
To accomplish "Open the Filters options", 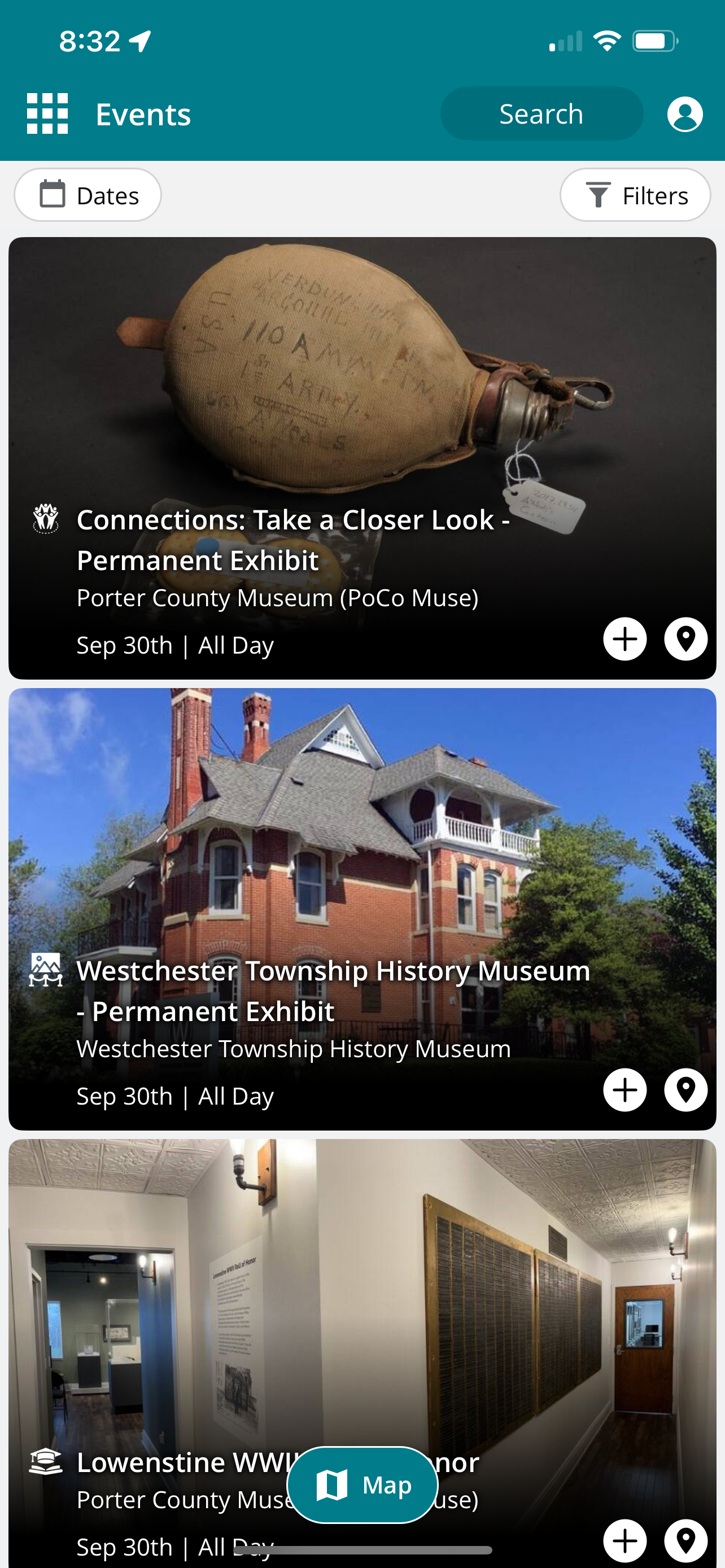I will point(635,195).
